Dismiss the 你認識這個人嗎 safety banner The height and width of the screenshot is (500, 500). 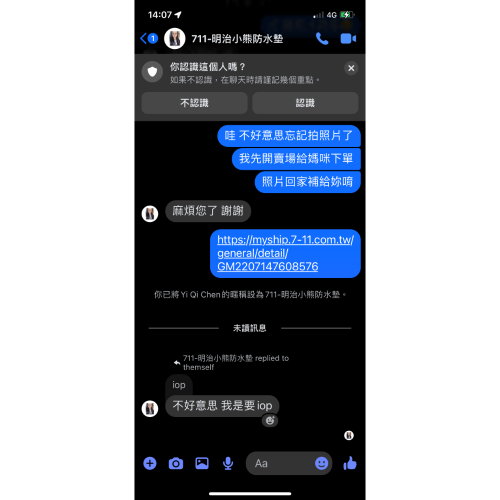[351, 68]
